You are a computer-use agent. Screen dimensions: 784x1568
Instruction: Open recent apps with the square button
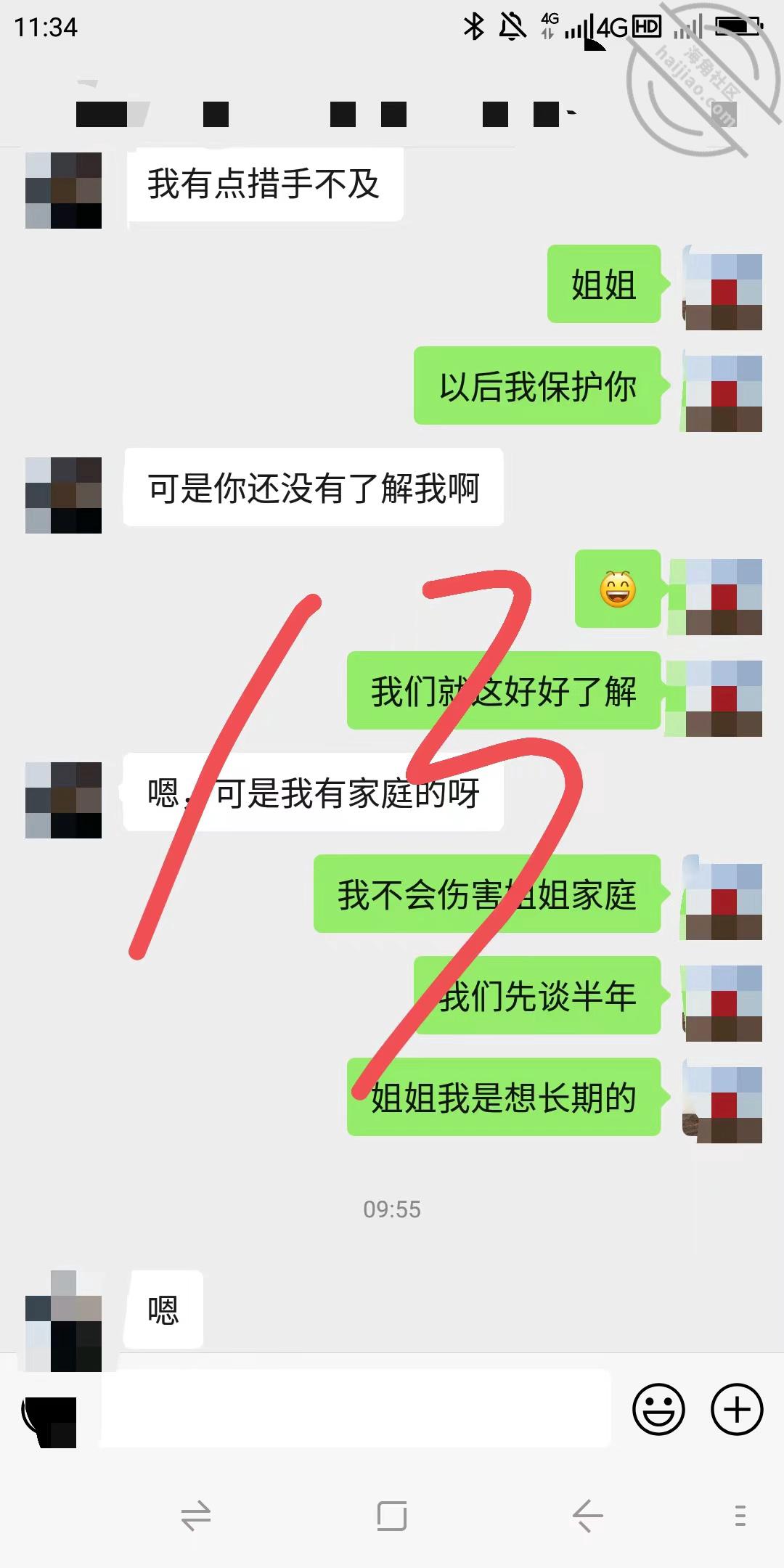pyautogui.click(x=392, y=1516)
